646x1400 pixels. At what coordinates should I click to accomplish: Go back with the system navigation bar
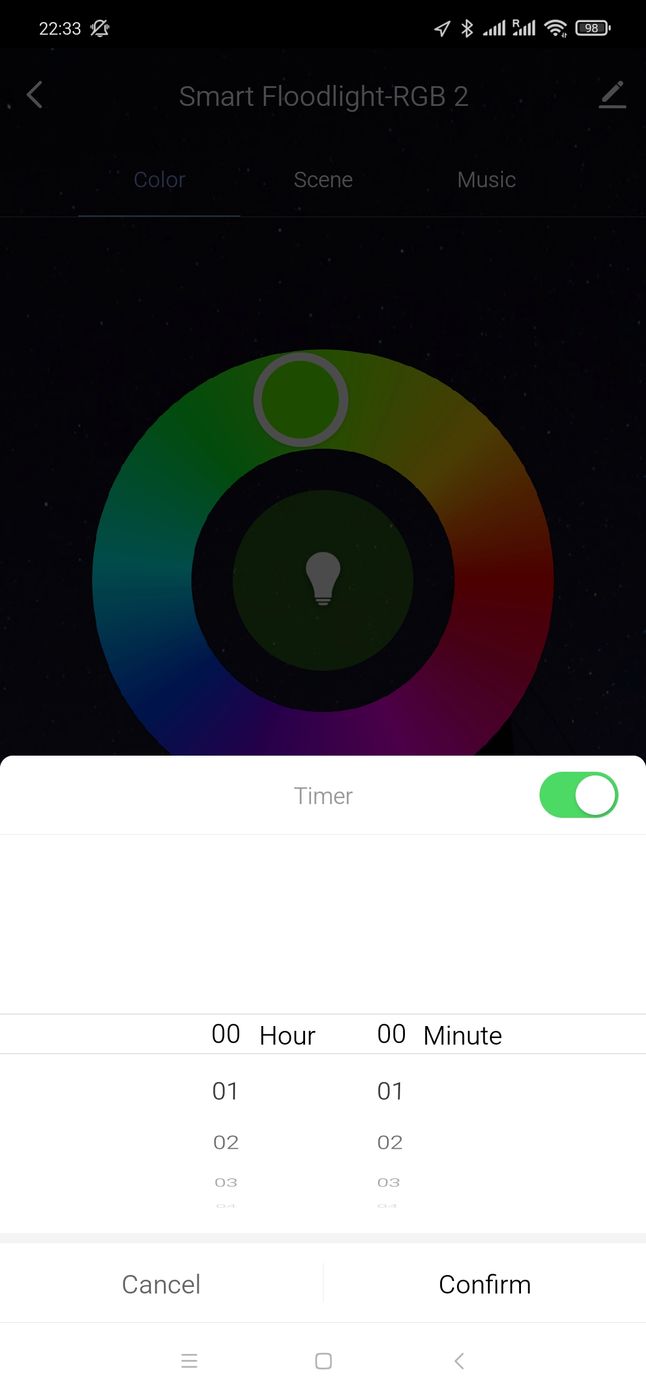[x=459, y=1361]
